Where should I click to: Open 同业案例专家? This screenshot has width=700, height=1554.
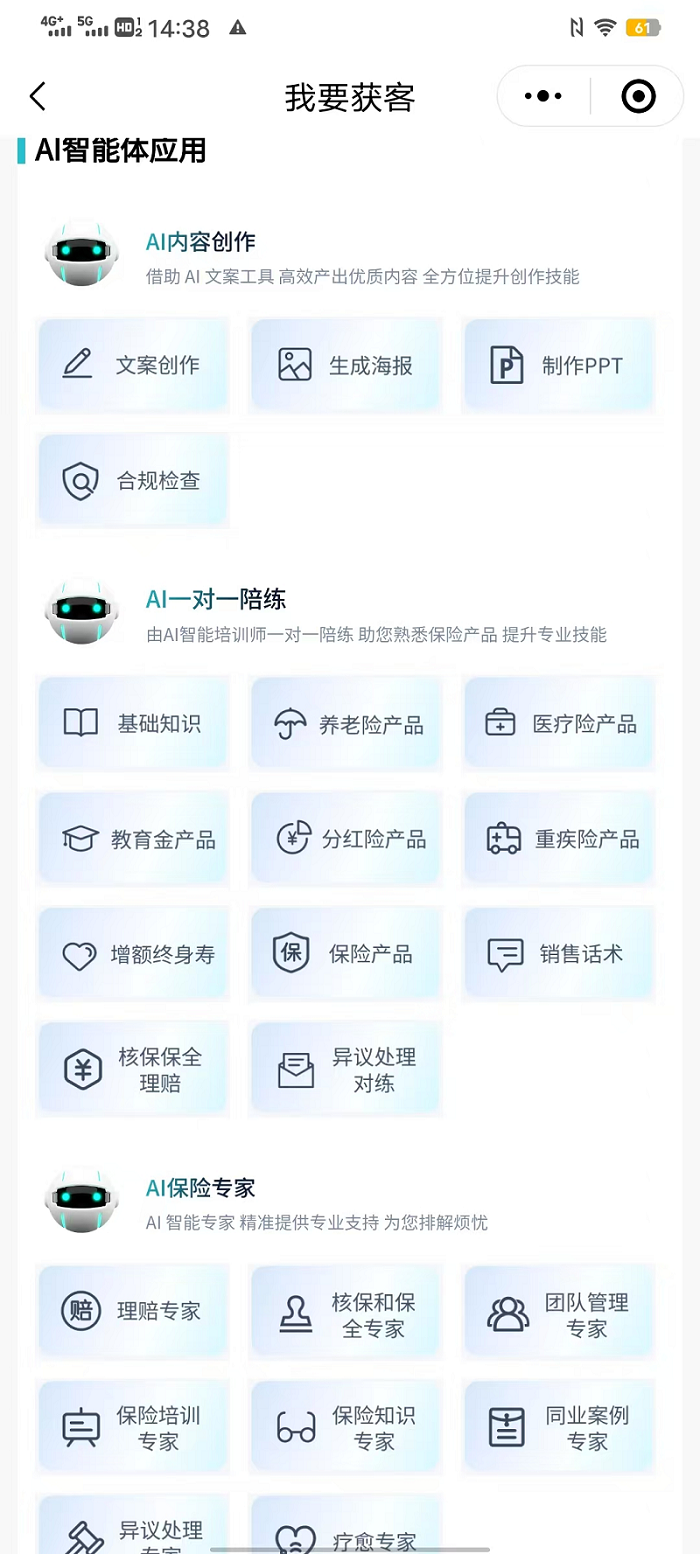559,1428
